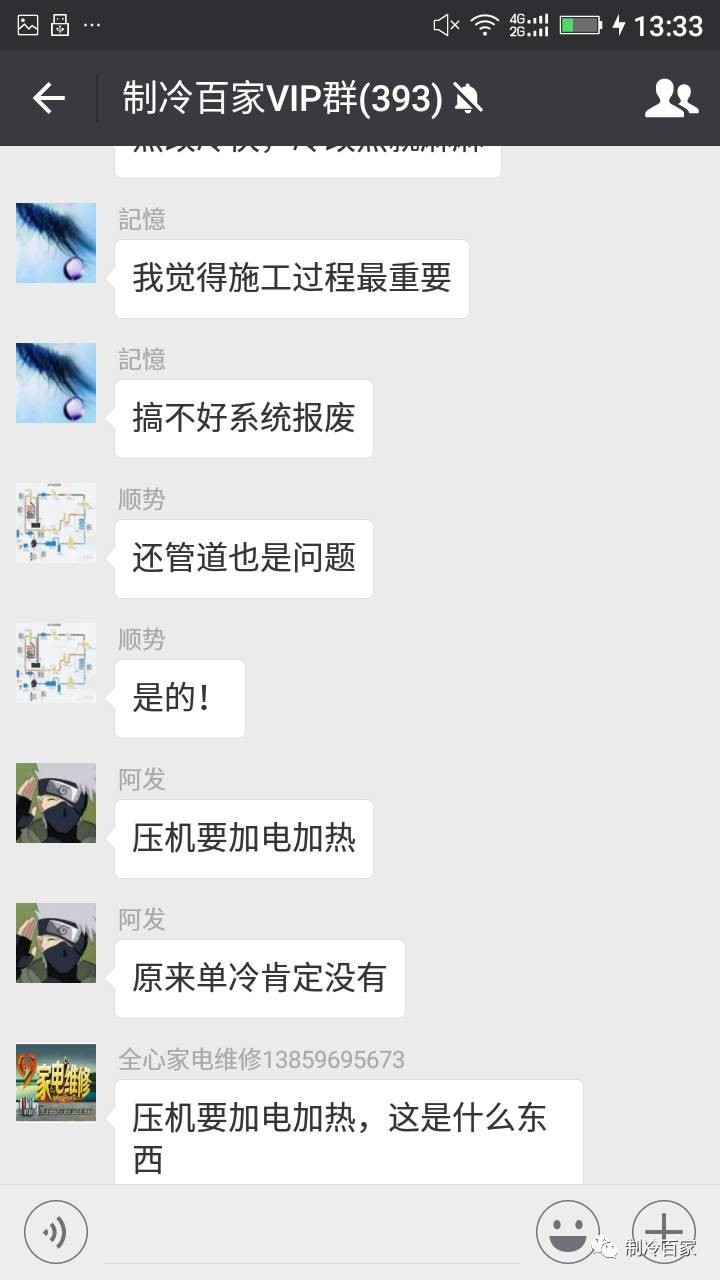Open 全心家电维修 profile avatar

coord(56,1083)
